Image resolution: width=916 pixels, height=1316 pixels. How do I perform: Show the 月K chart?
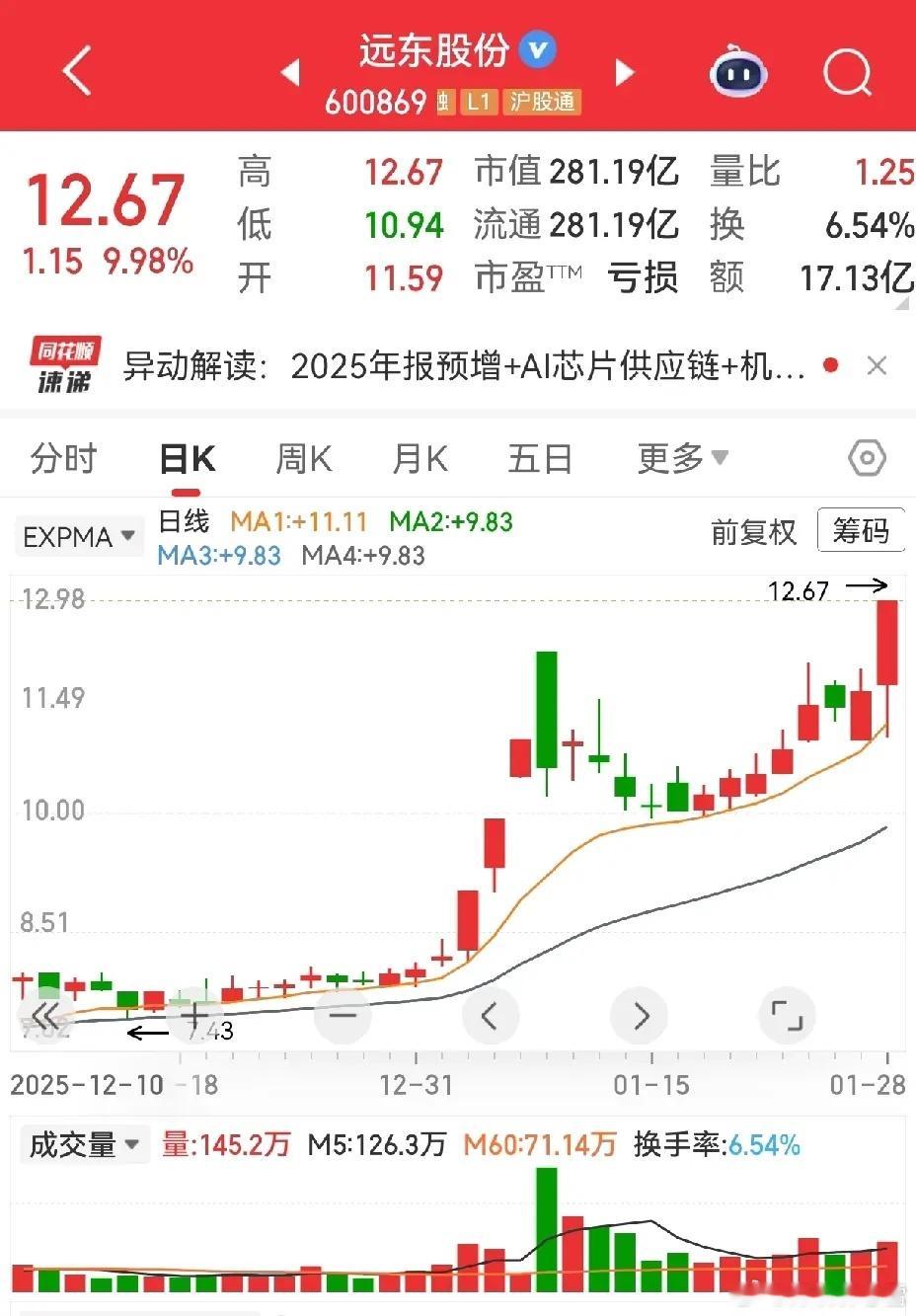click(420, 459)
